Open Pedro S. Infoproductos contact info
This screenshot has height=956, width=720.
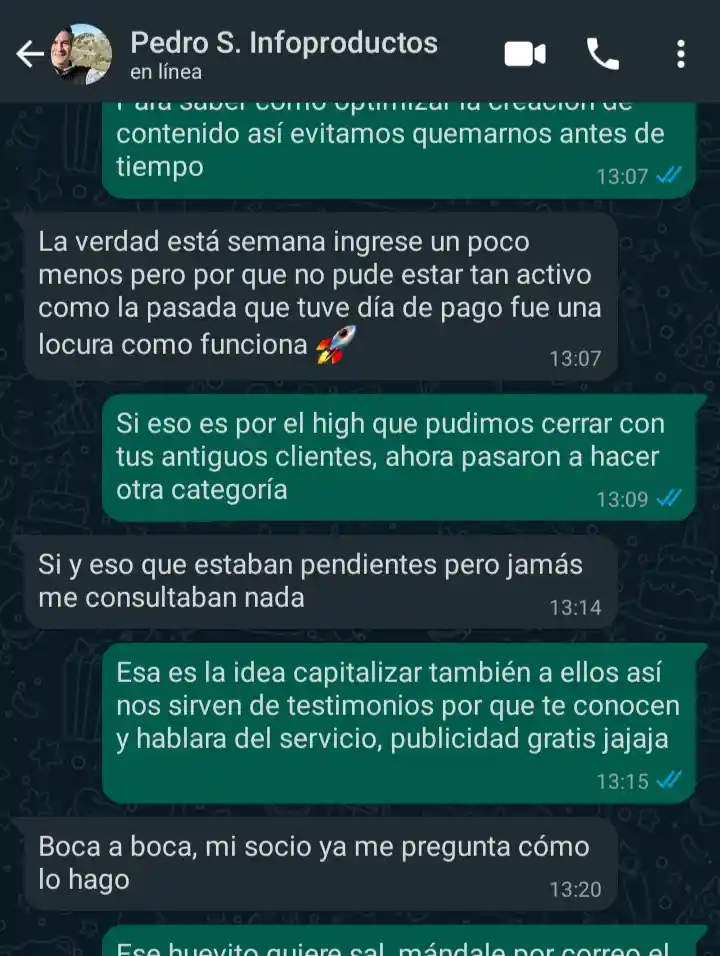point(284,54)
